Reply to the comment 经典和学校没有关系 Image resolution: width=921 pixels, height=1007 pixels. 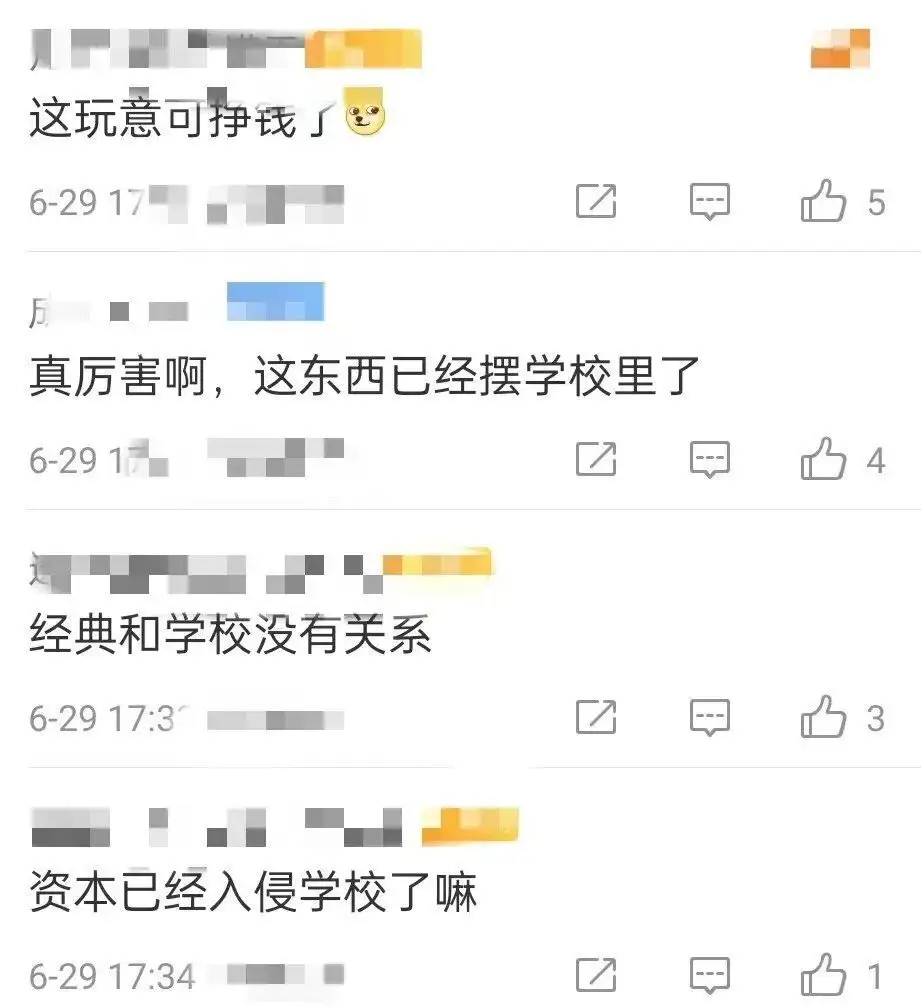(x=710, y=718)
